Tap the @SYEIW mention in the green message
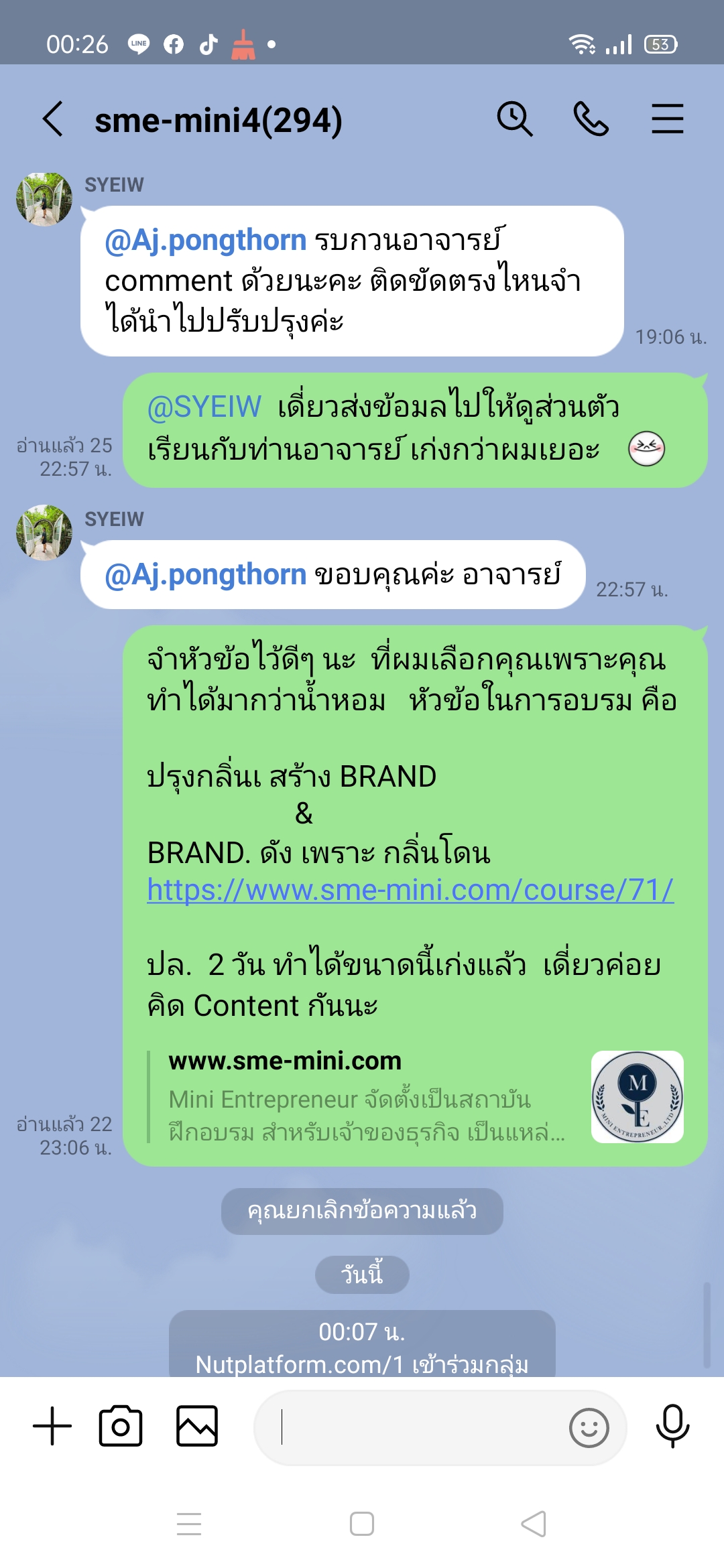The height and width of the screenshot is (1568, 724). point(204,407)
